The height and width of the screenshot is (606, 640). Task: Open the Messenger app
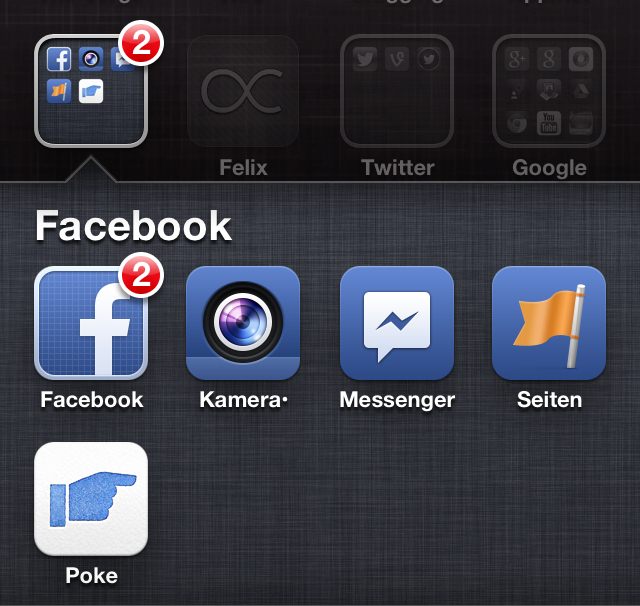pyautogui.click(x=397, y=324)
